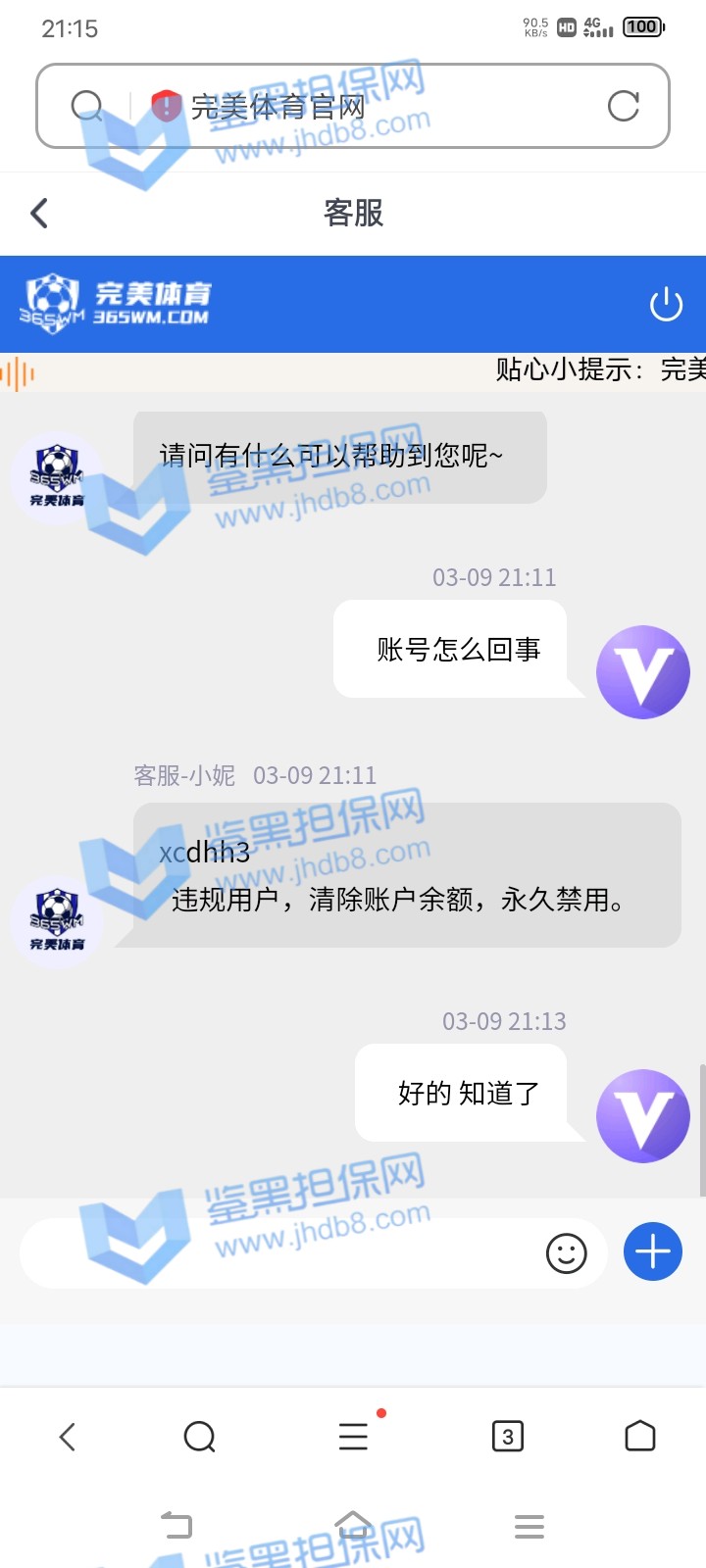Open the browser search in the bottom toolbar
The height and width of the screenshot is (1568, 706).
tap(199, 1437)
